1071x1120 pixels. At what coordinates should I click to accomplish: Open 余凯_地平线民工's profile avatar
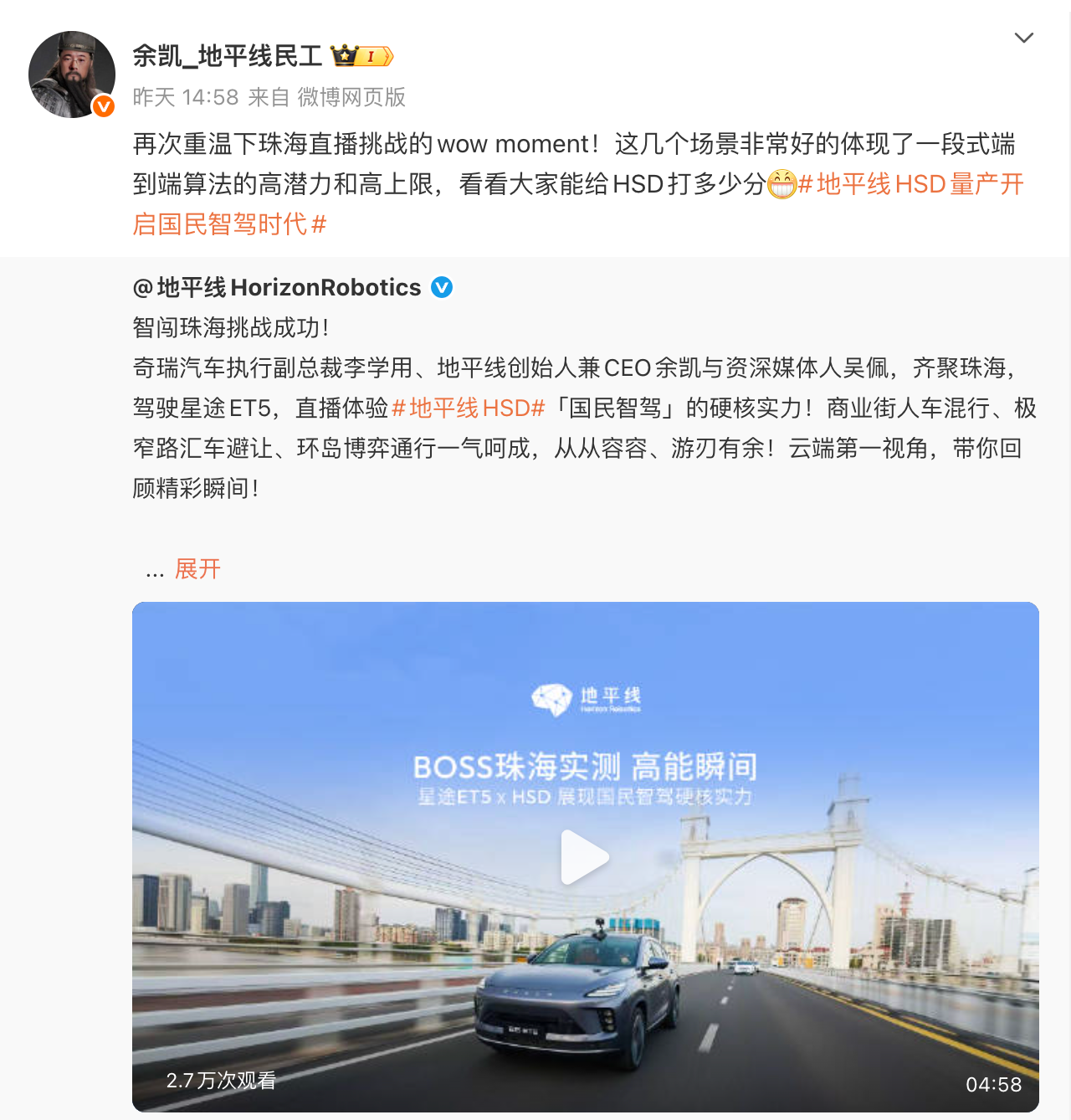[x=72, y=74]
